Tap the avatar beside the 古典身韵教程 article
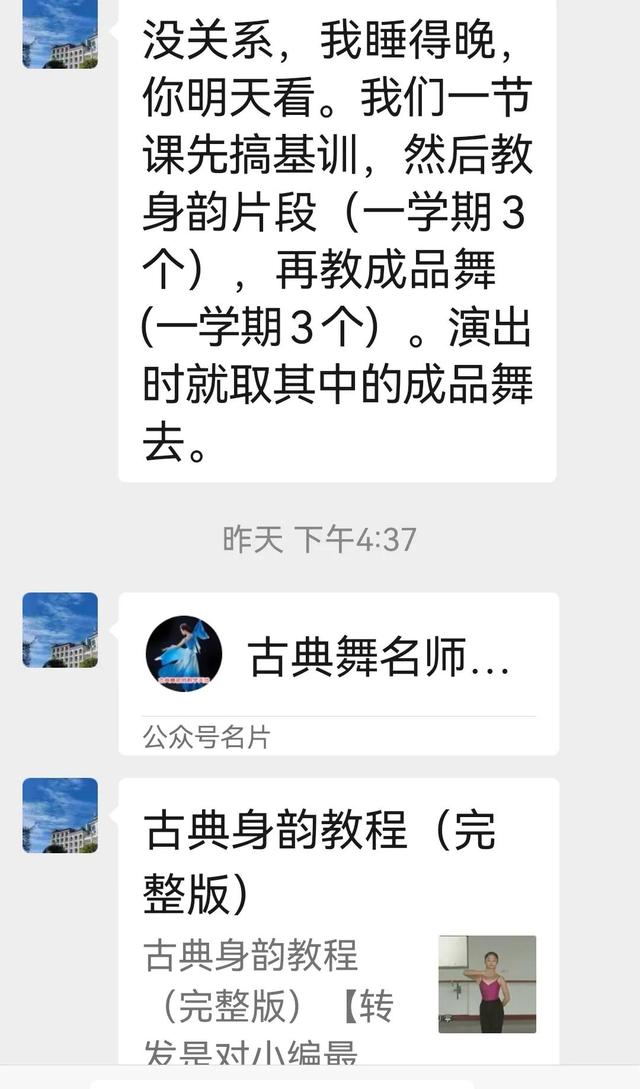Screen dimensions: 640x1089 (x=60, y=815)
